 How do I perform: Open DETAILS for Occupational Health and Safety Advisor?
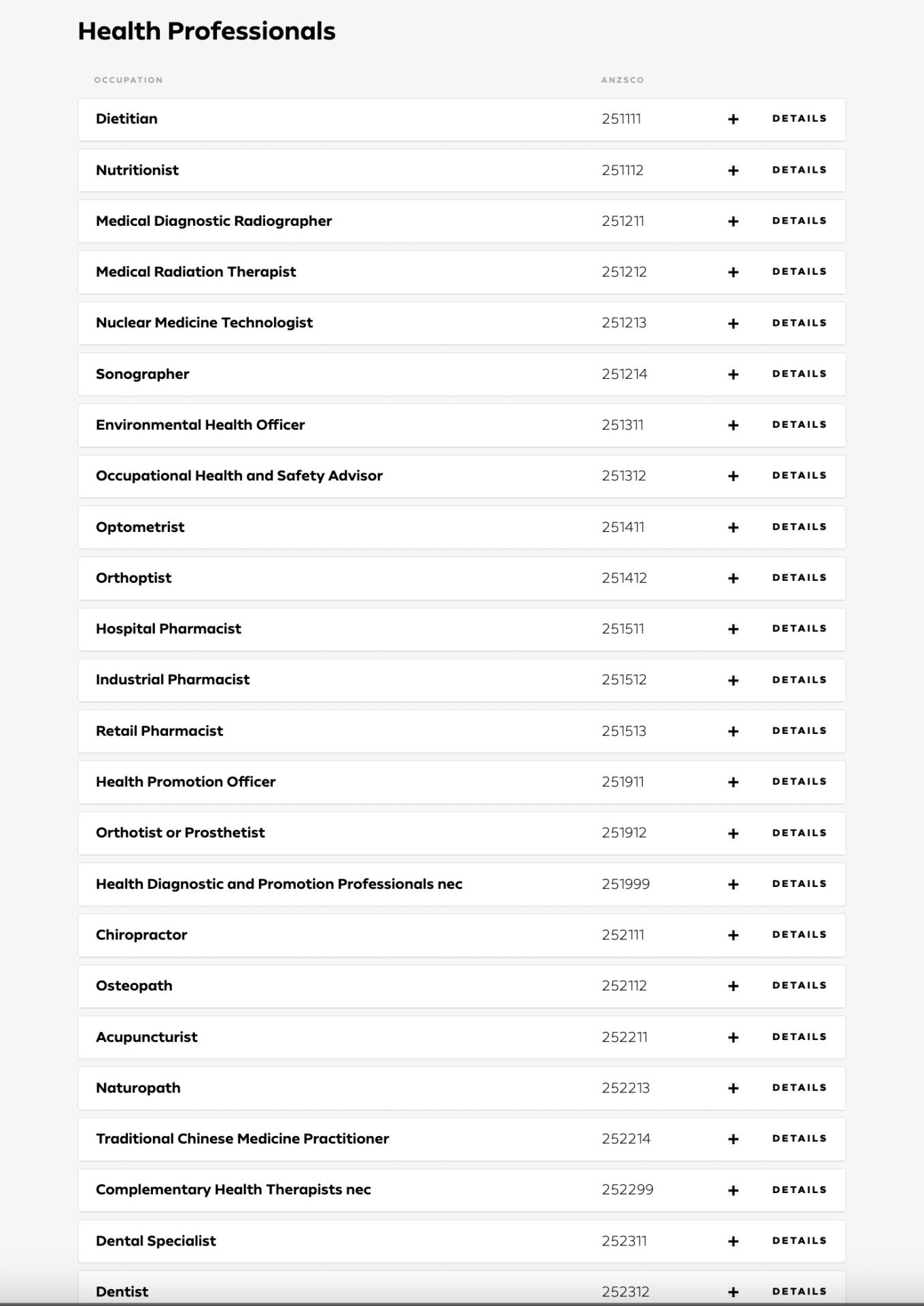tap(798, 476)
